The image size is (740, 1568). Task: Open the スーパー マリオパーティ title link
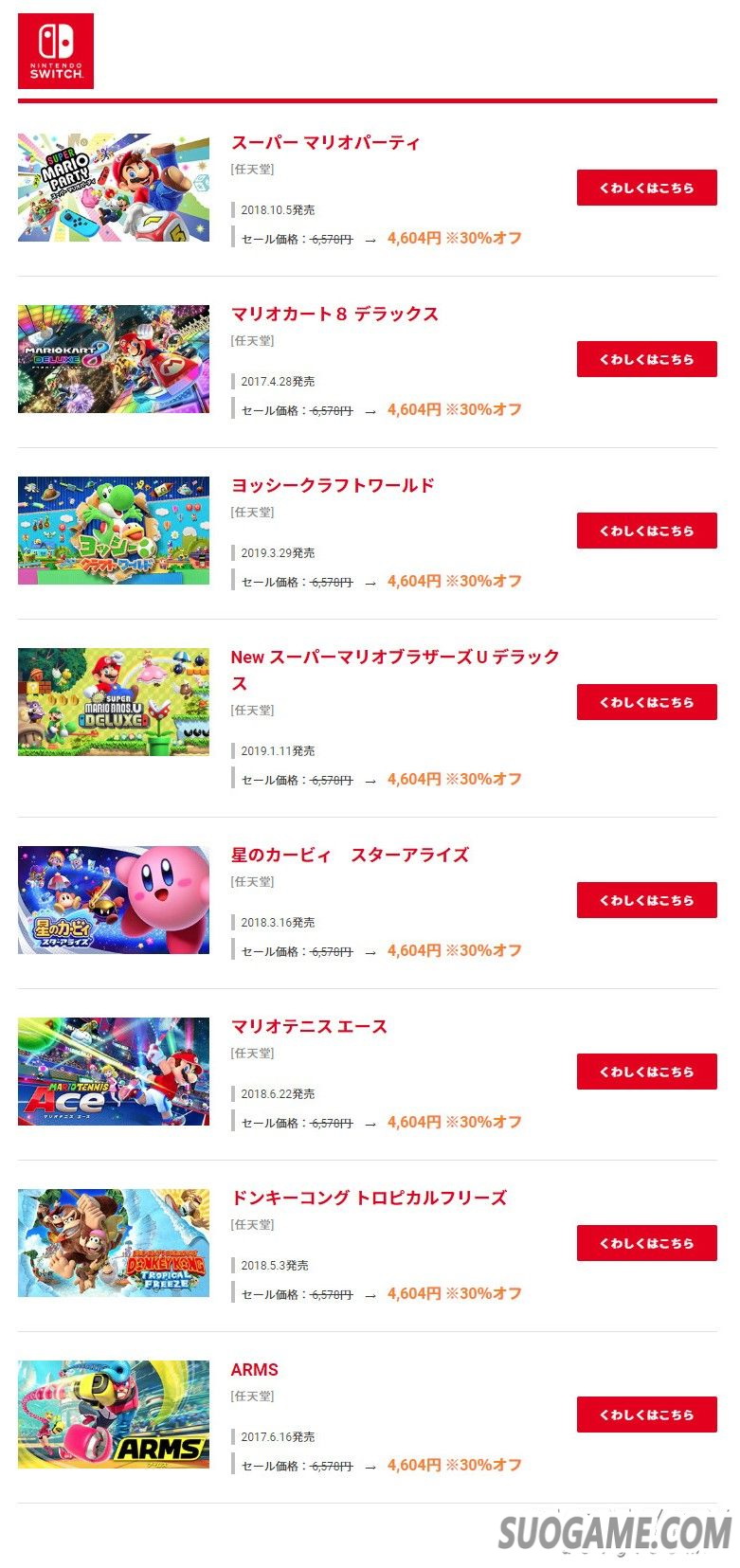coord(325,143)
